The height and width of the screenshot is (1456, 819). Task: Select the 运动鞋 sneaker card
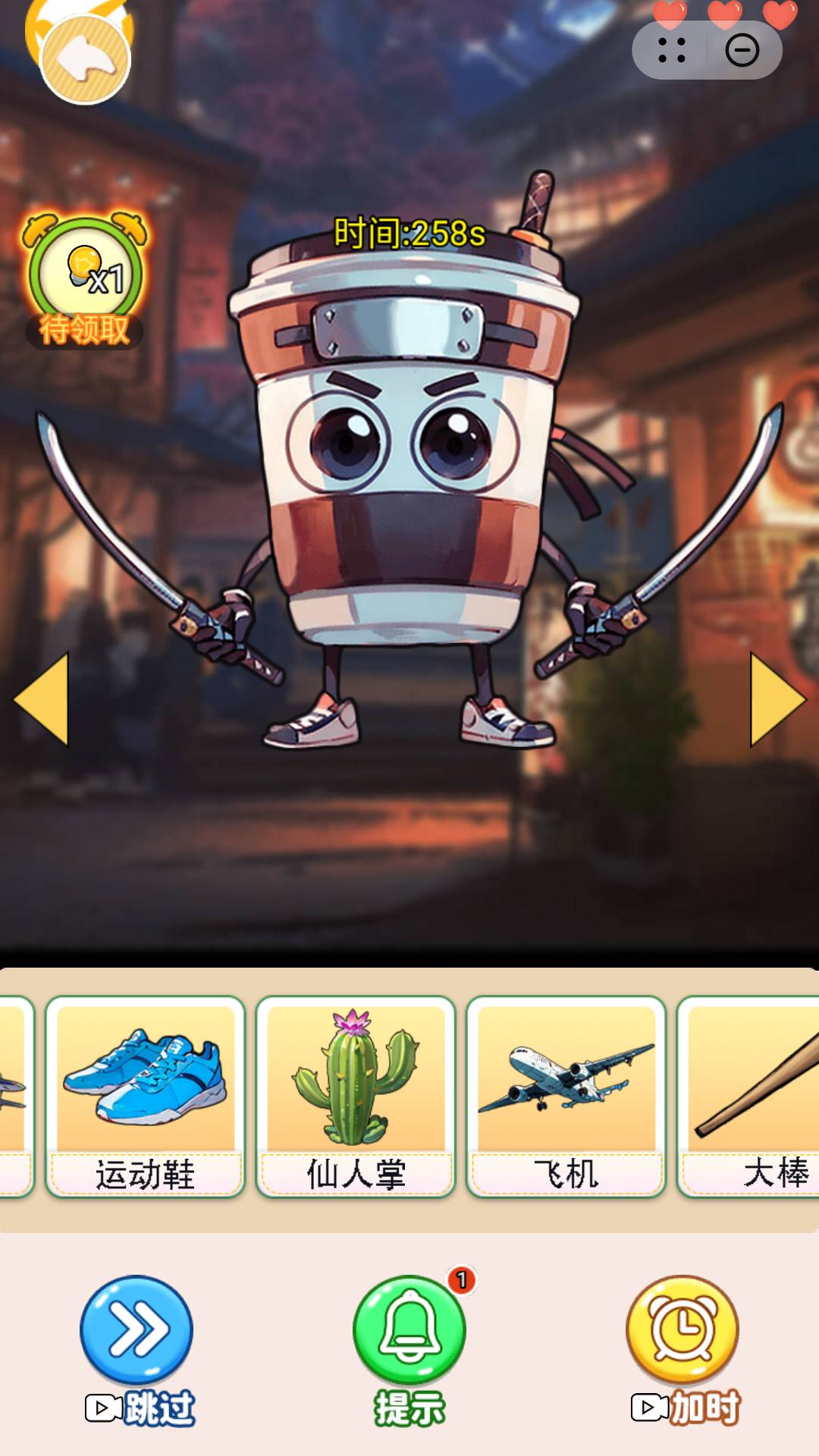(145, 1097)
